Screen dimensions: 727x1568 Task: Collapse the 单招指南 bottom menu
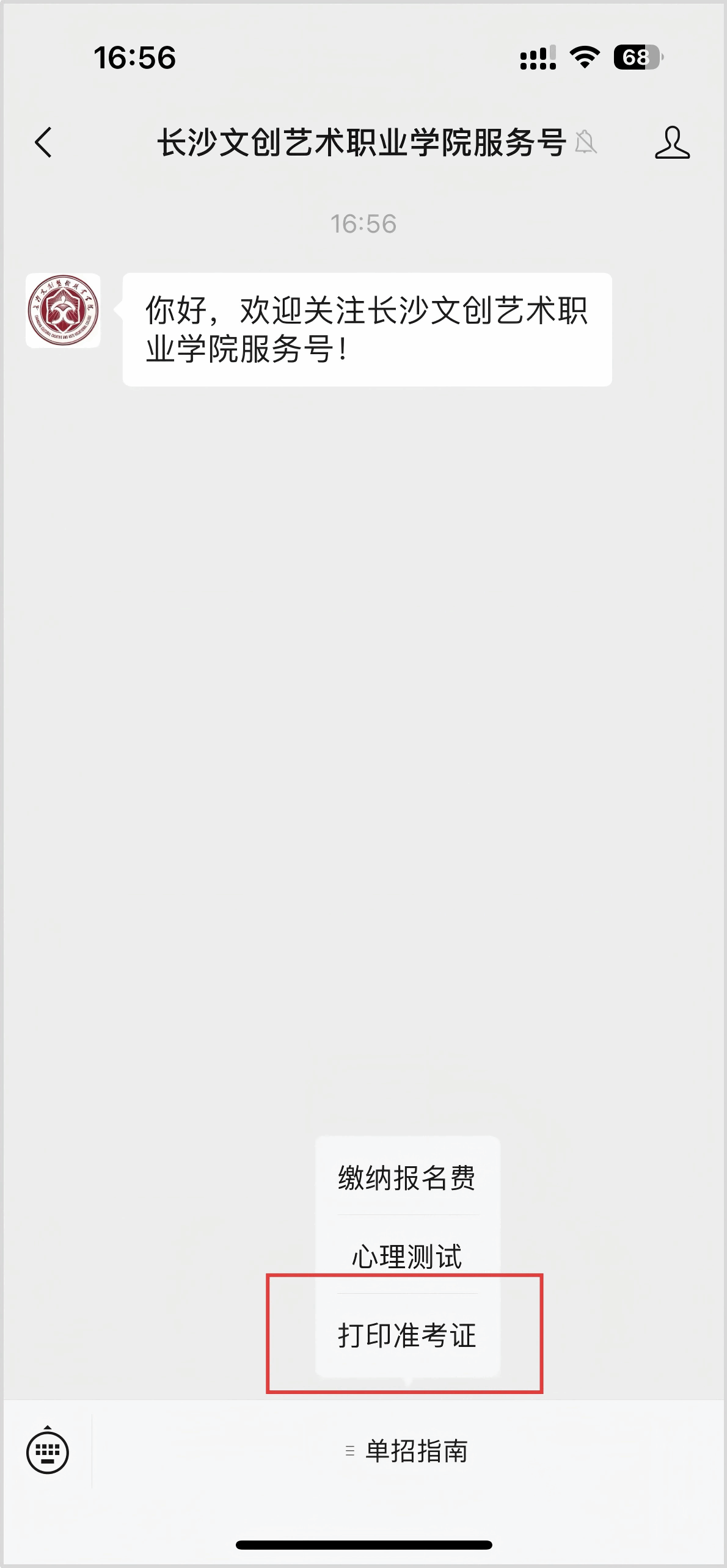tap(407, 1451)
